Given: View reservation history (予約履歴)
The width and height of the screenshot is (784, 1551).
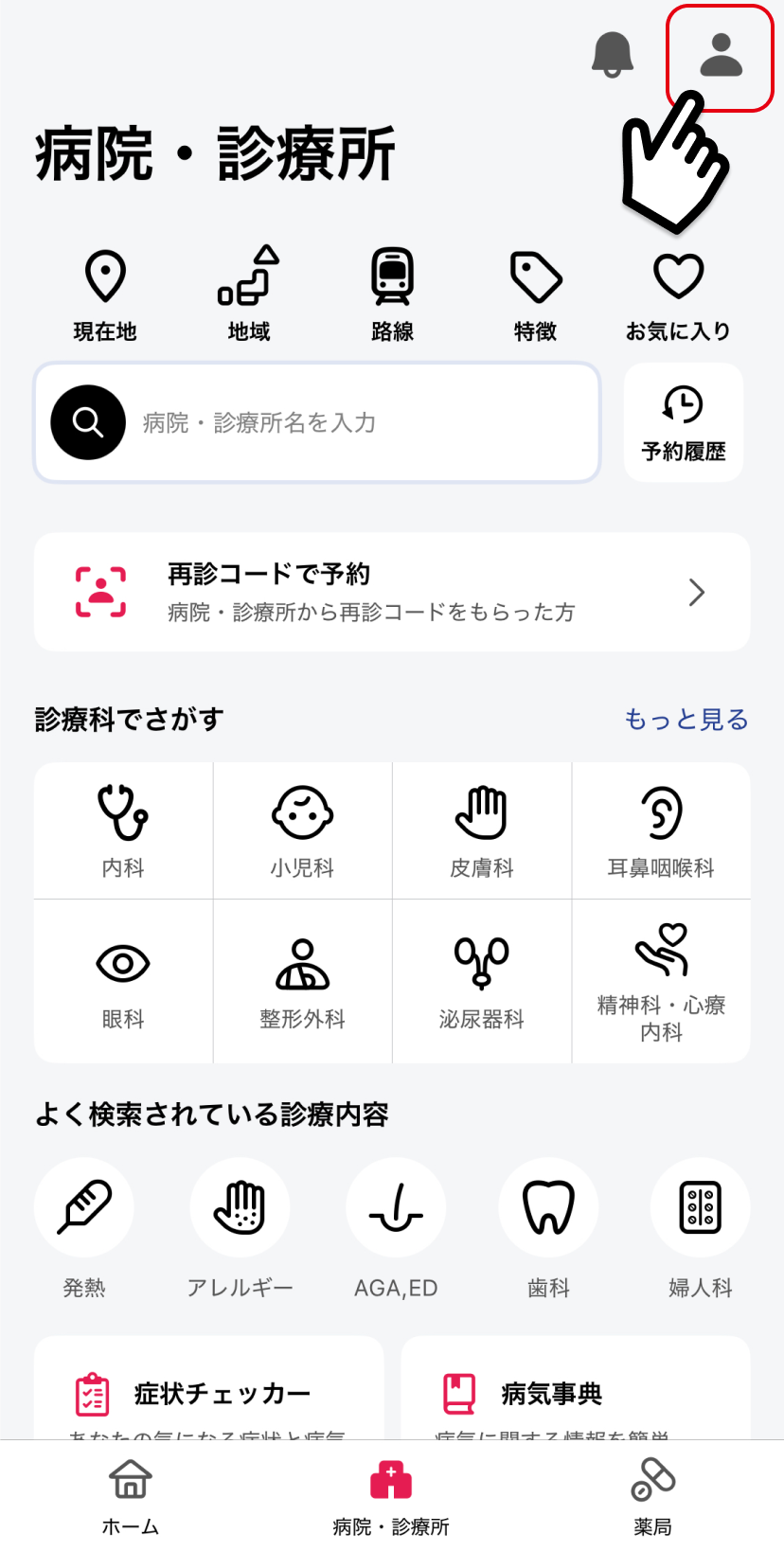Looking at the screenshot, I should tap(683, 421).
